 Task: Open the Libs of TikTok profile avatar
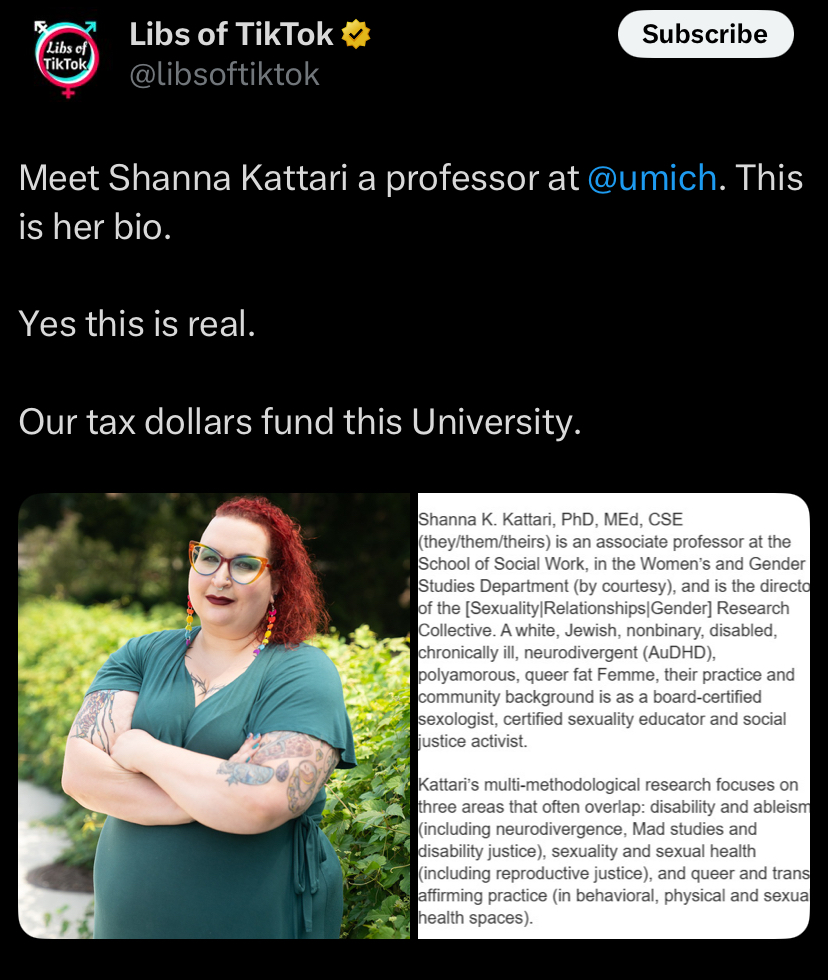click(67, 58)
